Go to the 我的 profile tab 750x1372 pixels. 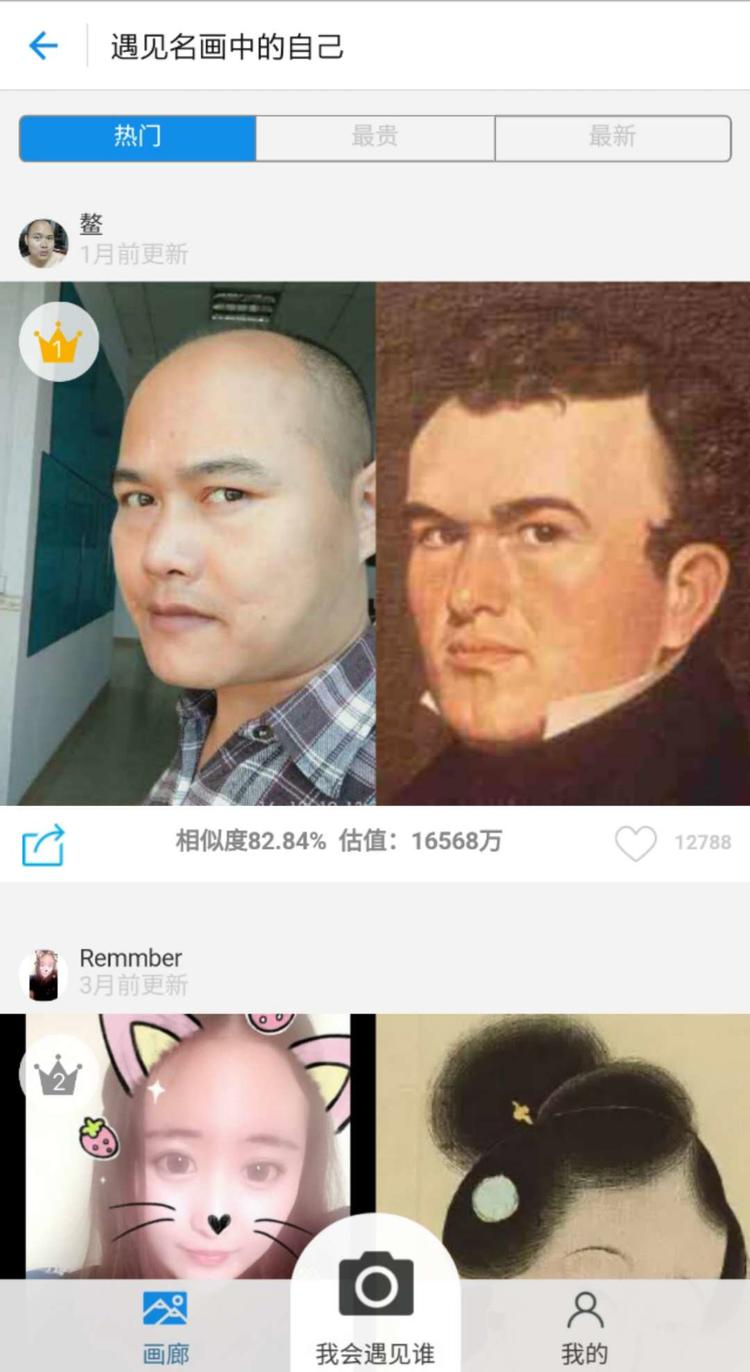(x=584, y=1326)
